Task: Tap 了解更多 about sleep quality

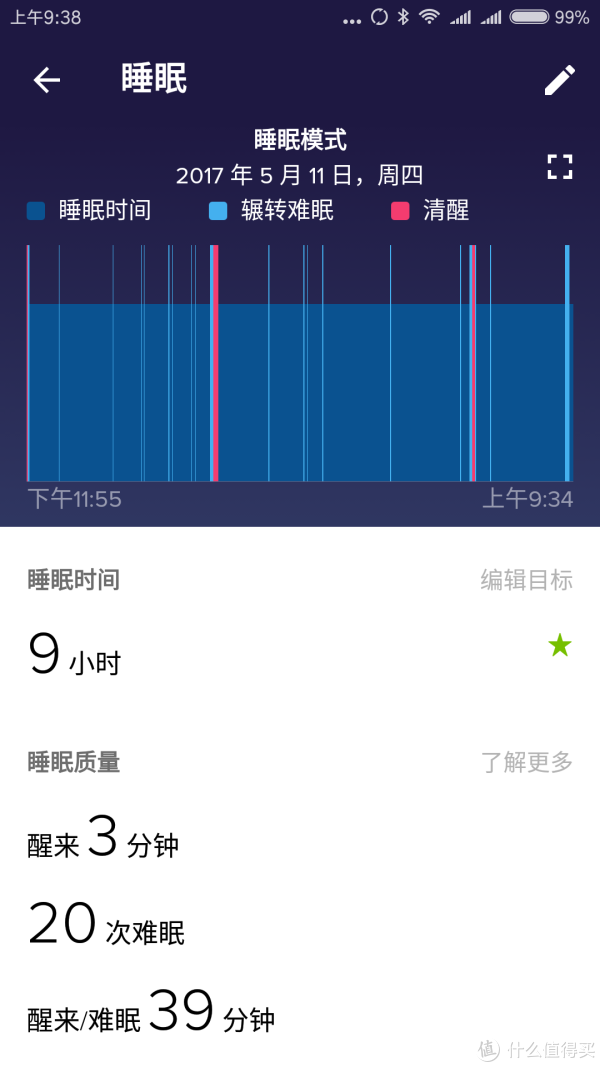Action: coord(527,762)
